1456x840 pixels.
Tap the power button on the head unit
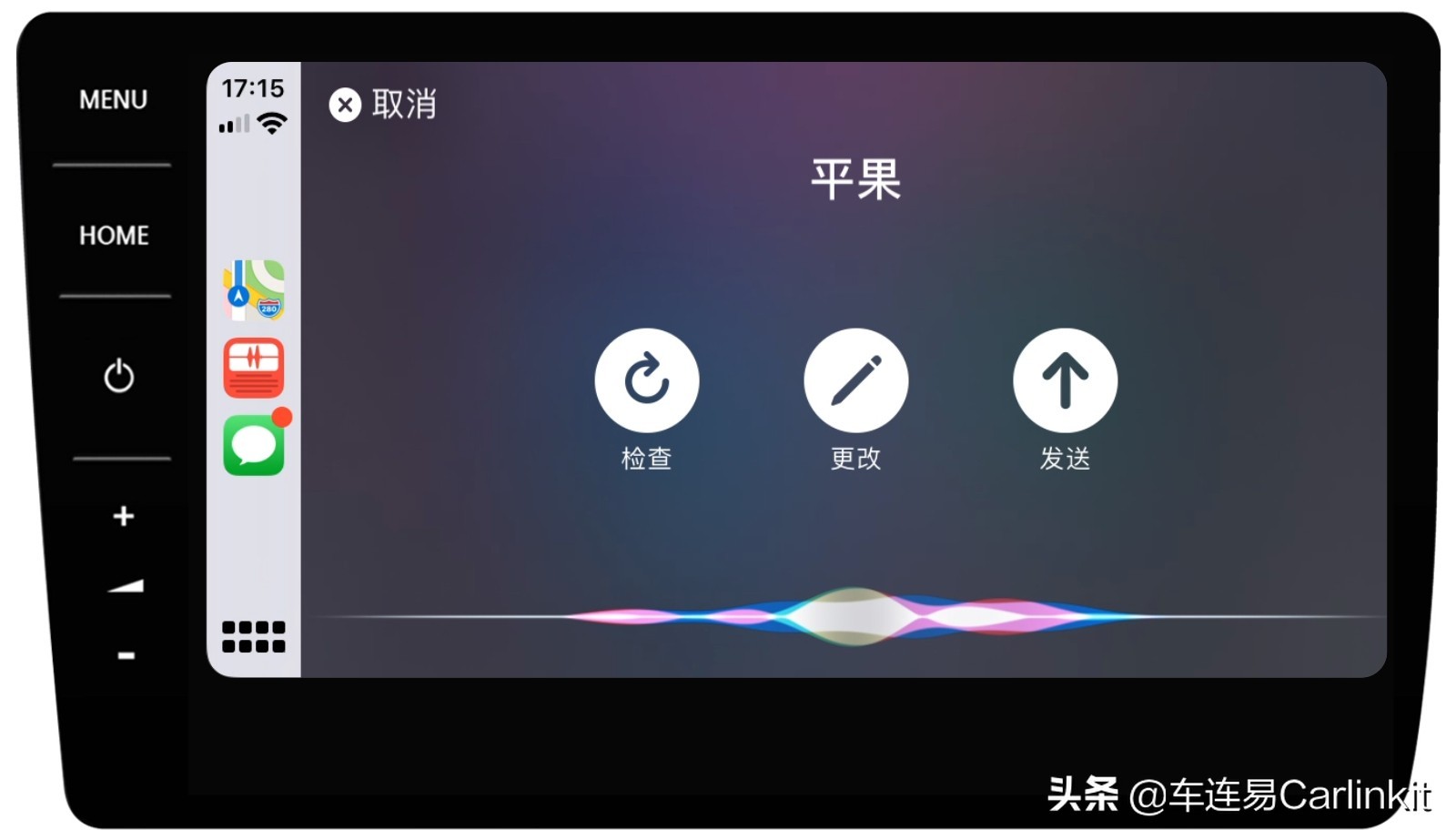[118, 376]
